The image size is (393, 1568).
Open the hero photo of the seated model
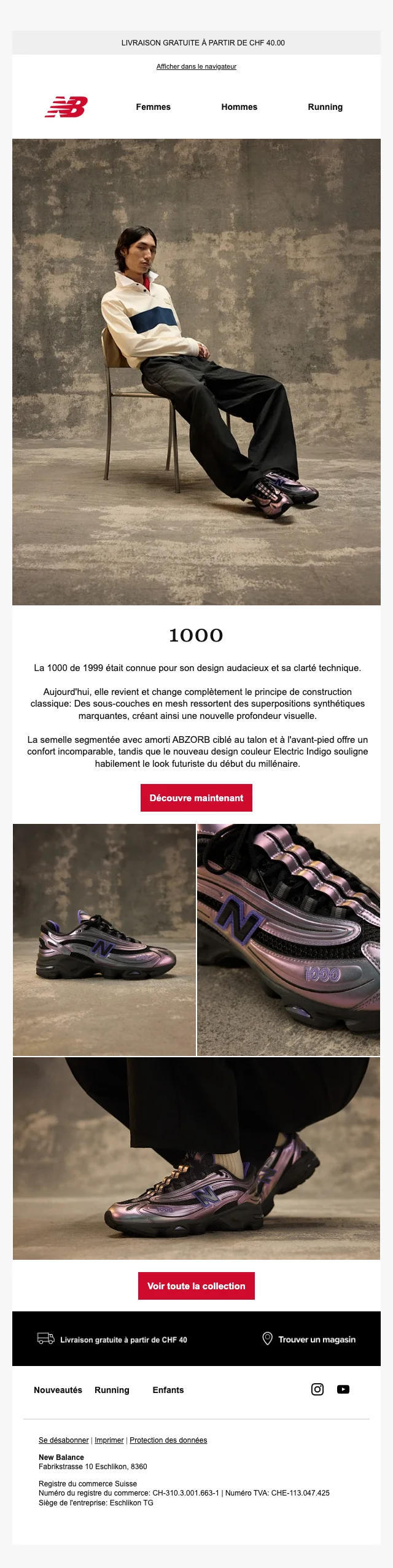[196, 371]
